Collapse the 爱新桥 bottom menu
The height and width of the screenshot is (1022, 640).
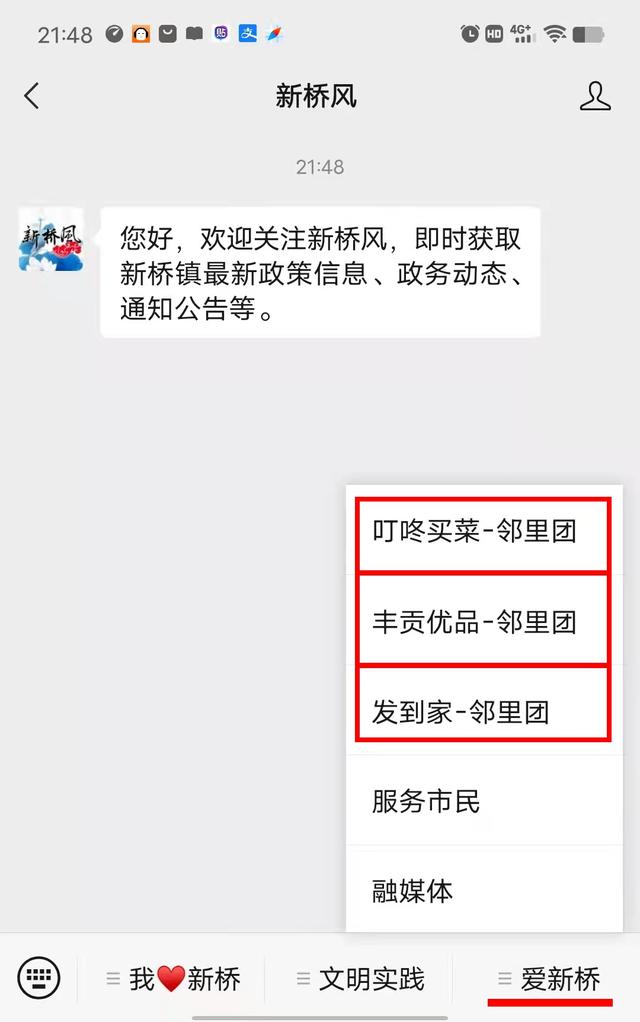pos(548,979)
